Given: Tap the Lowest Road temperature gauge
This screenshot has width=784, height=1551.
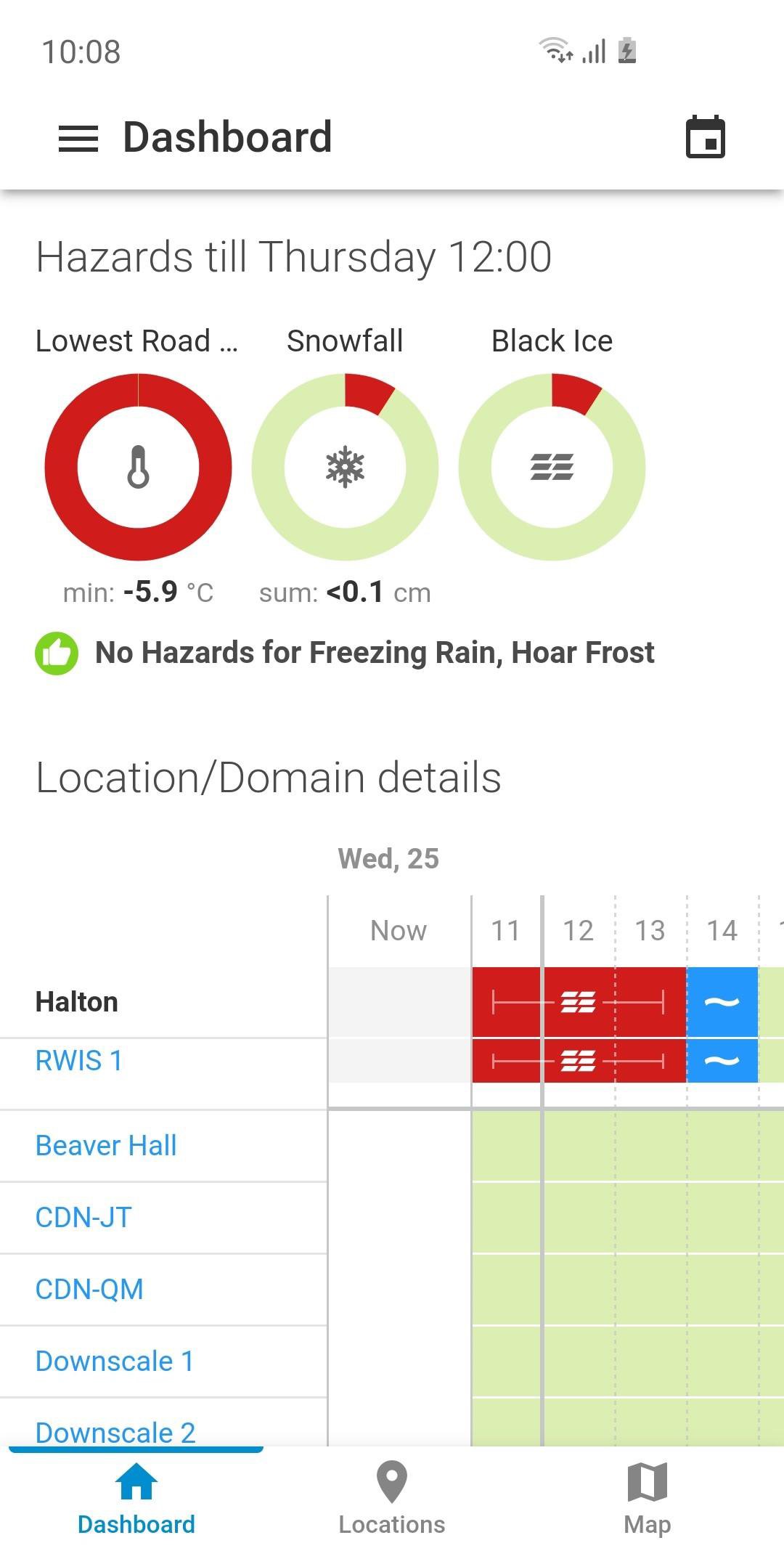Looking at the screenshot, I should pyautogui.click(x=138, y=467).
